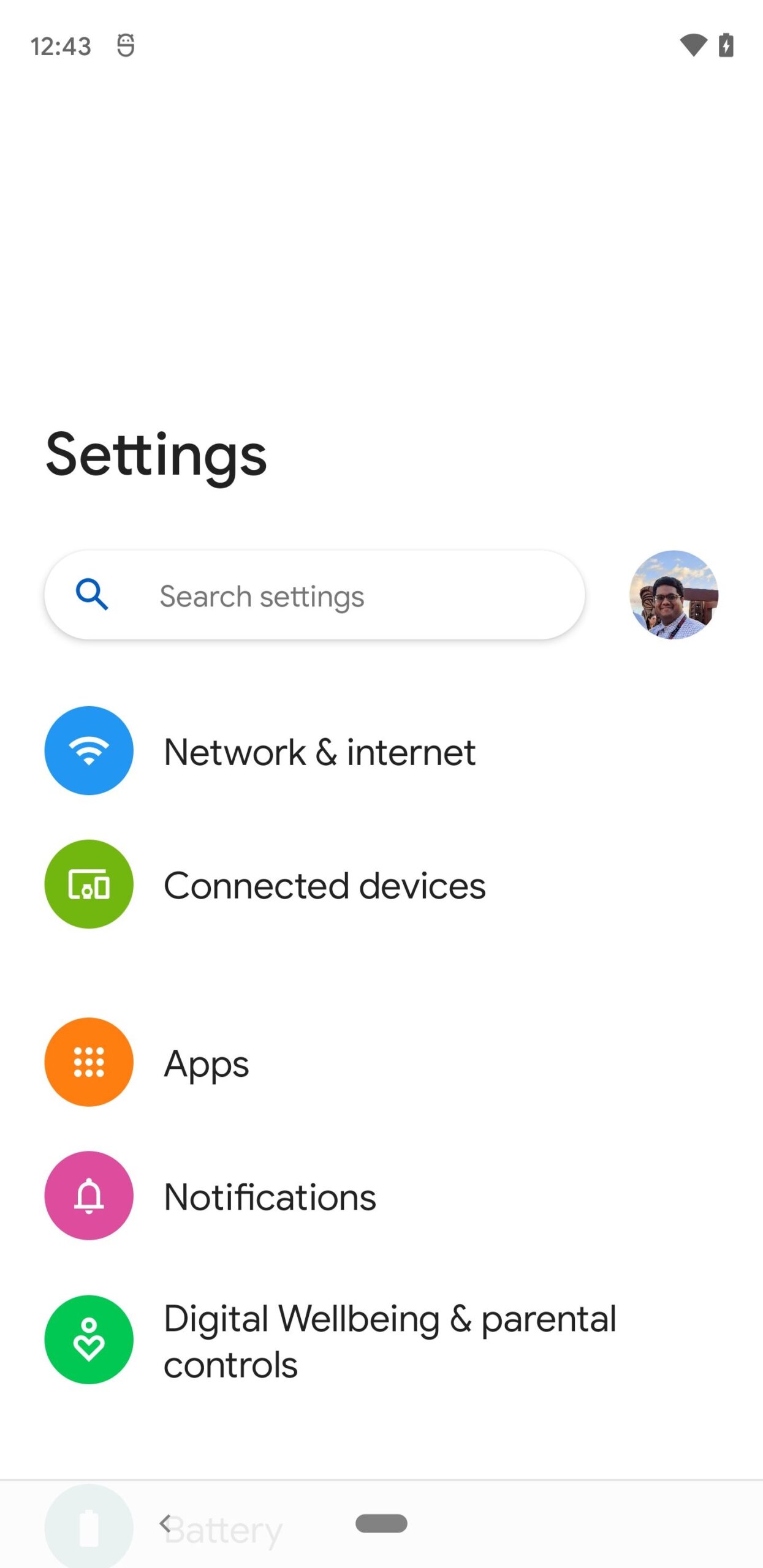Open Network & internet settings
Viewport: 763px width, 1568px height.
319,752
